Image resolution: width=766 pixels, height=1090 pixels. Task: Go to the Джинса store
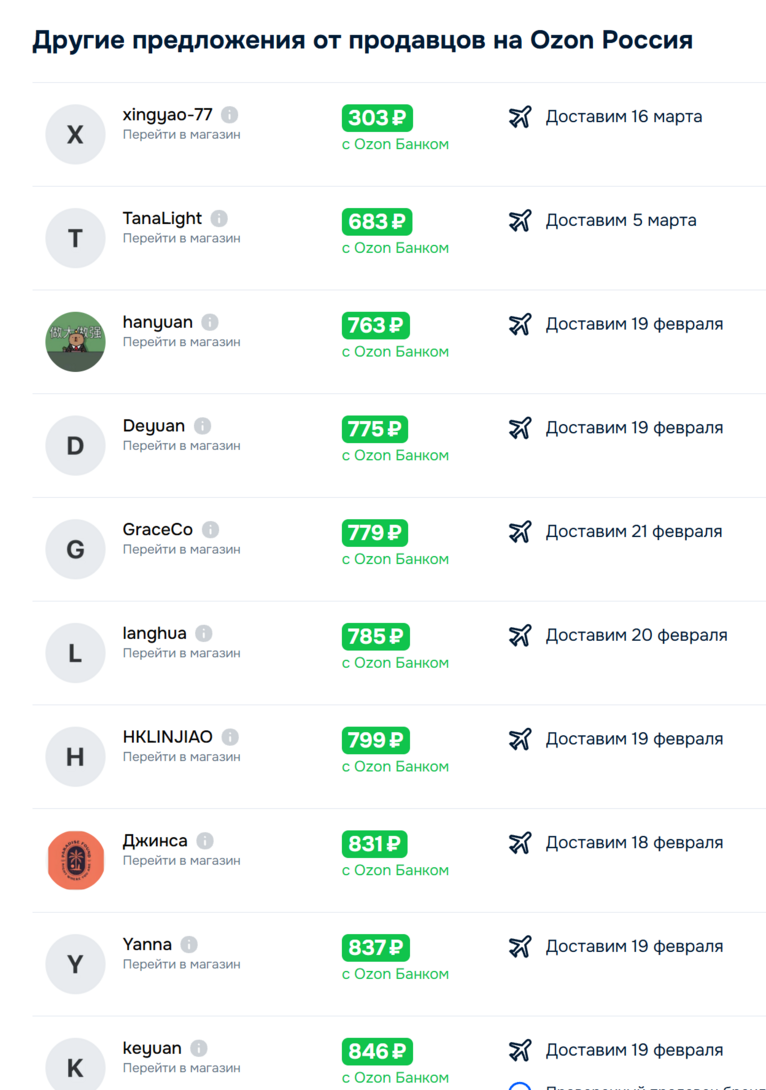181,860
